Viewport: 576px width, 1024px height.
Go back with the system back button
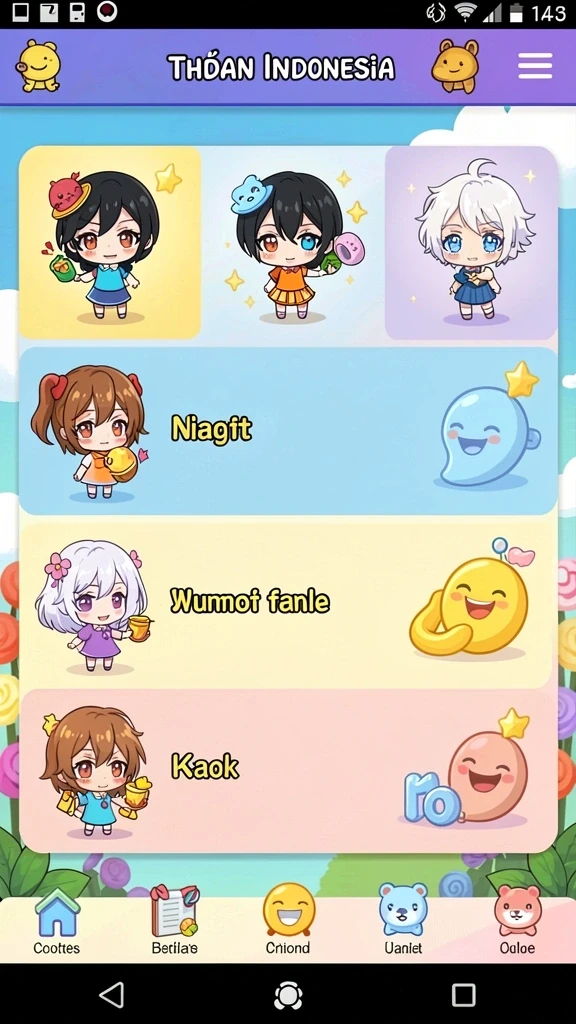112,995
